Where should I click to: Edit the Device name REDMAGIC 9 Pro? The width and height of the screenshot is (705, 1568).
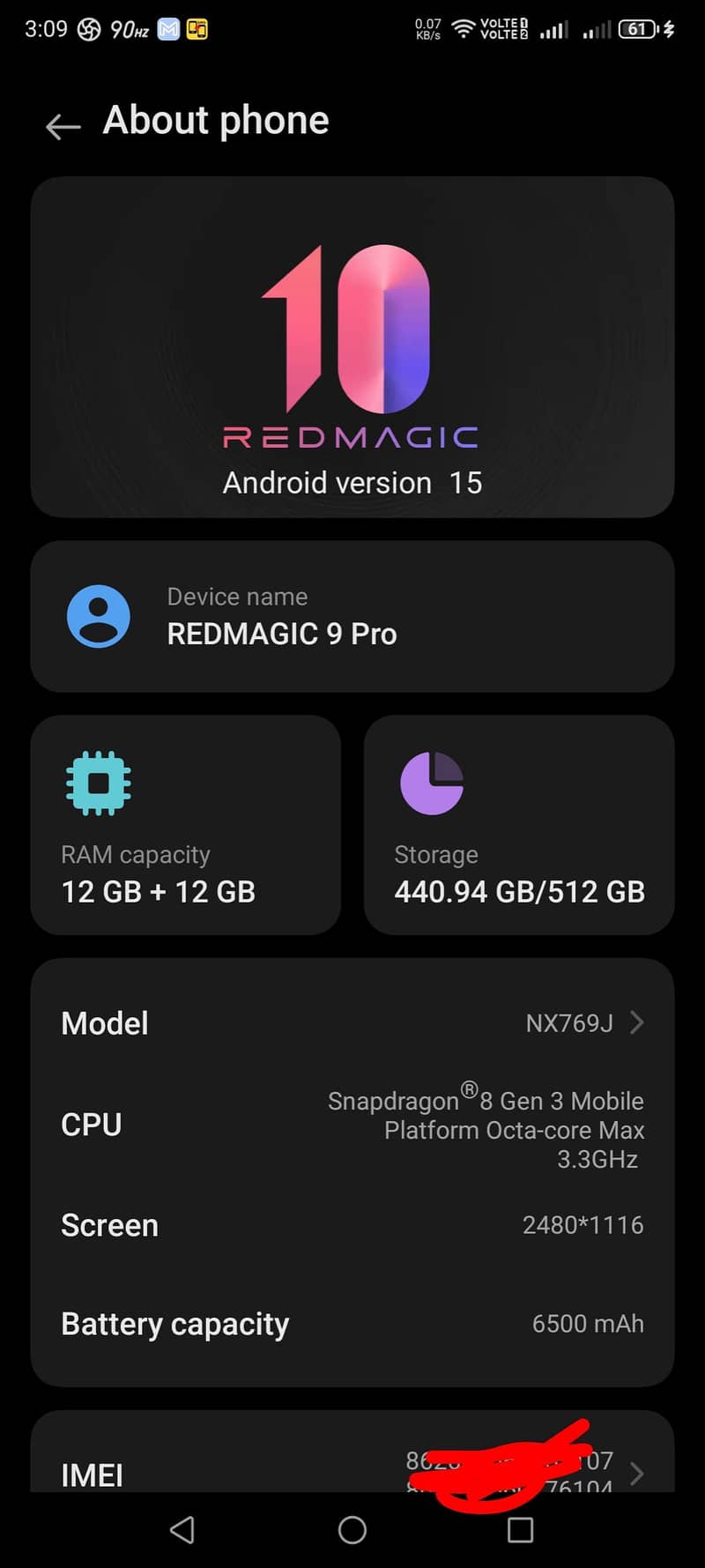(x=352, y=616)
